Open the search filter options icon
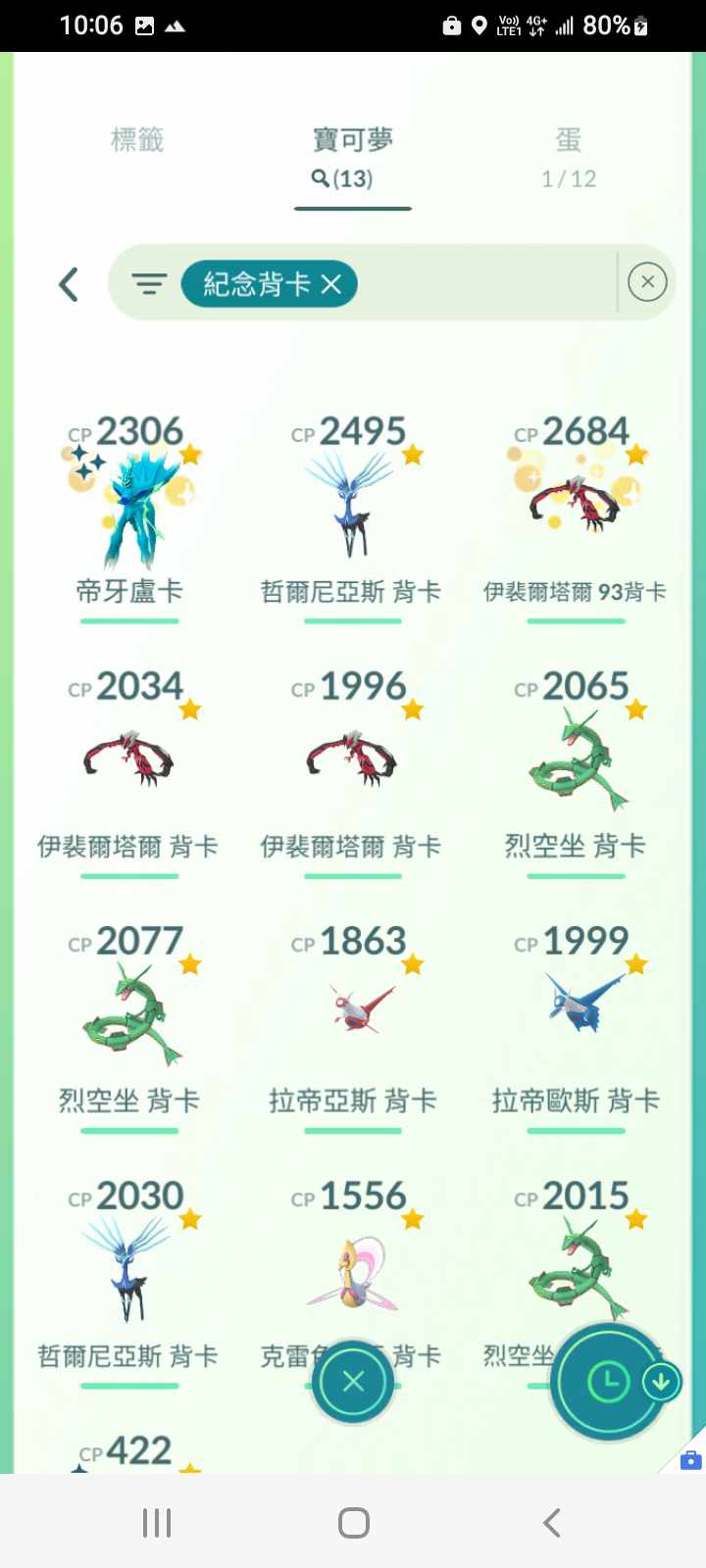Image resolution: width=706 pixels, height=1568 pixels. (149, 284)
